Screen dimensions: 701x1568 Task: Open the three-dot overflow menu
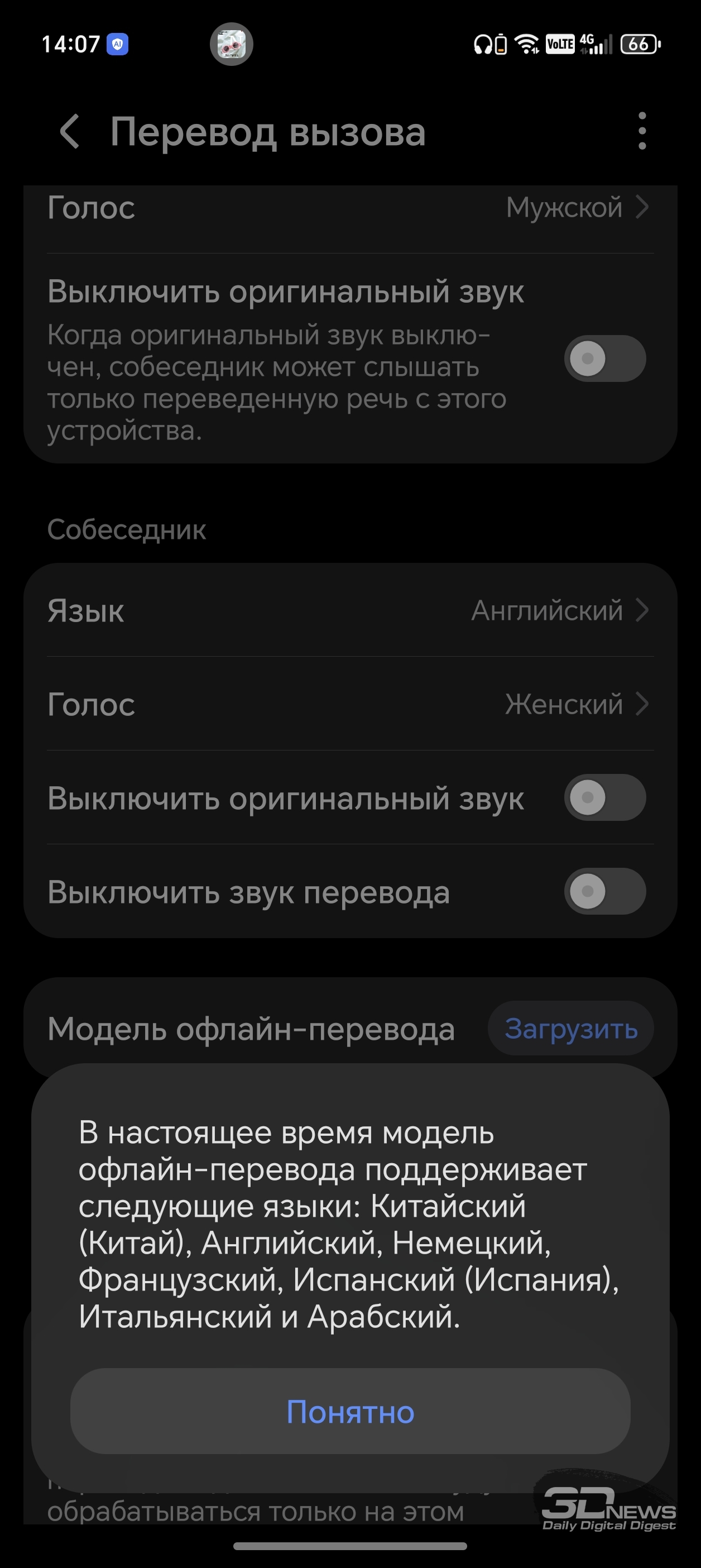[642, 131]
